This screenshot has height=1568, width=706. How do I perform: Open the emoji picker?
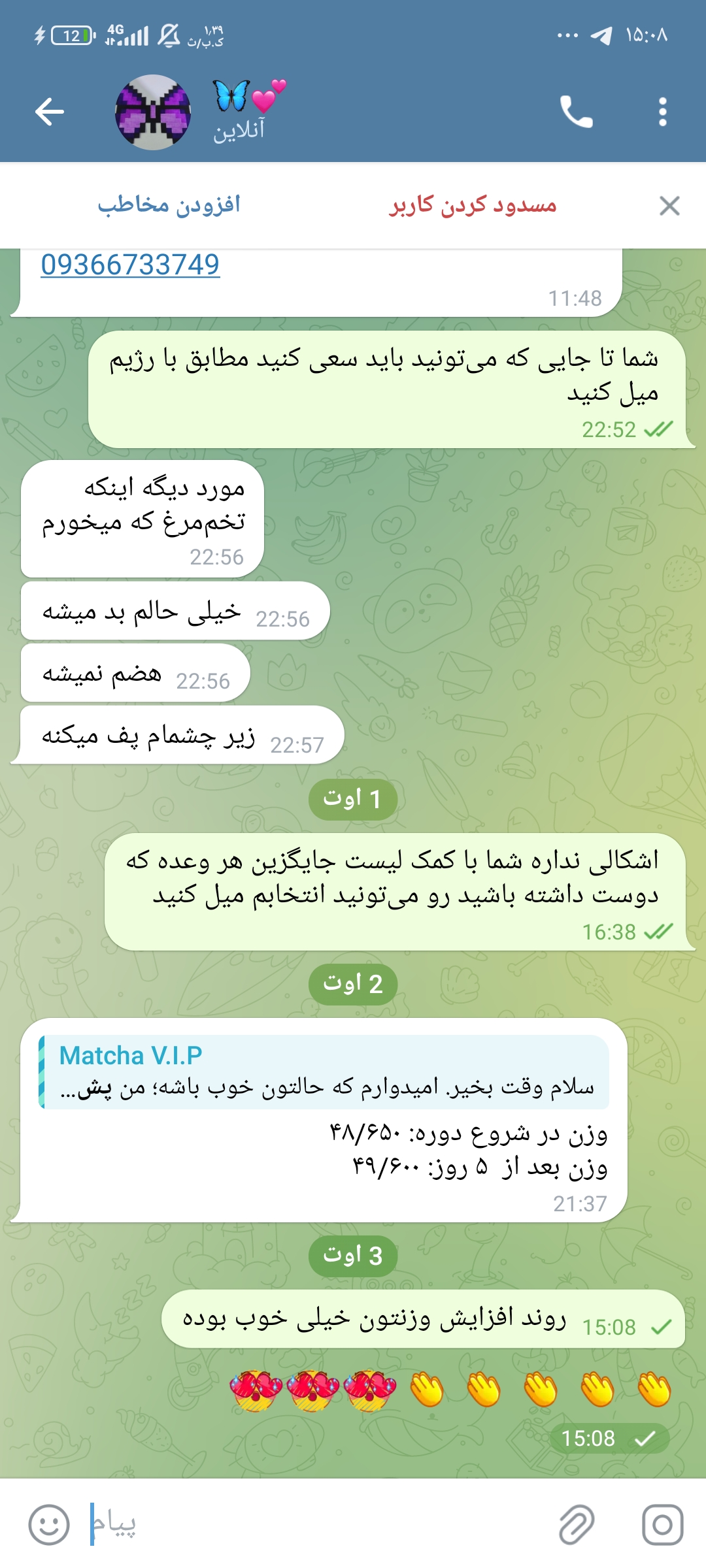49,1525
